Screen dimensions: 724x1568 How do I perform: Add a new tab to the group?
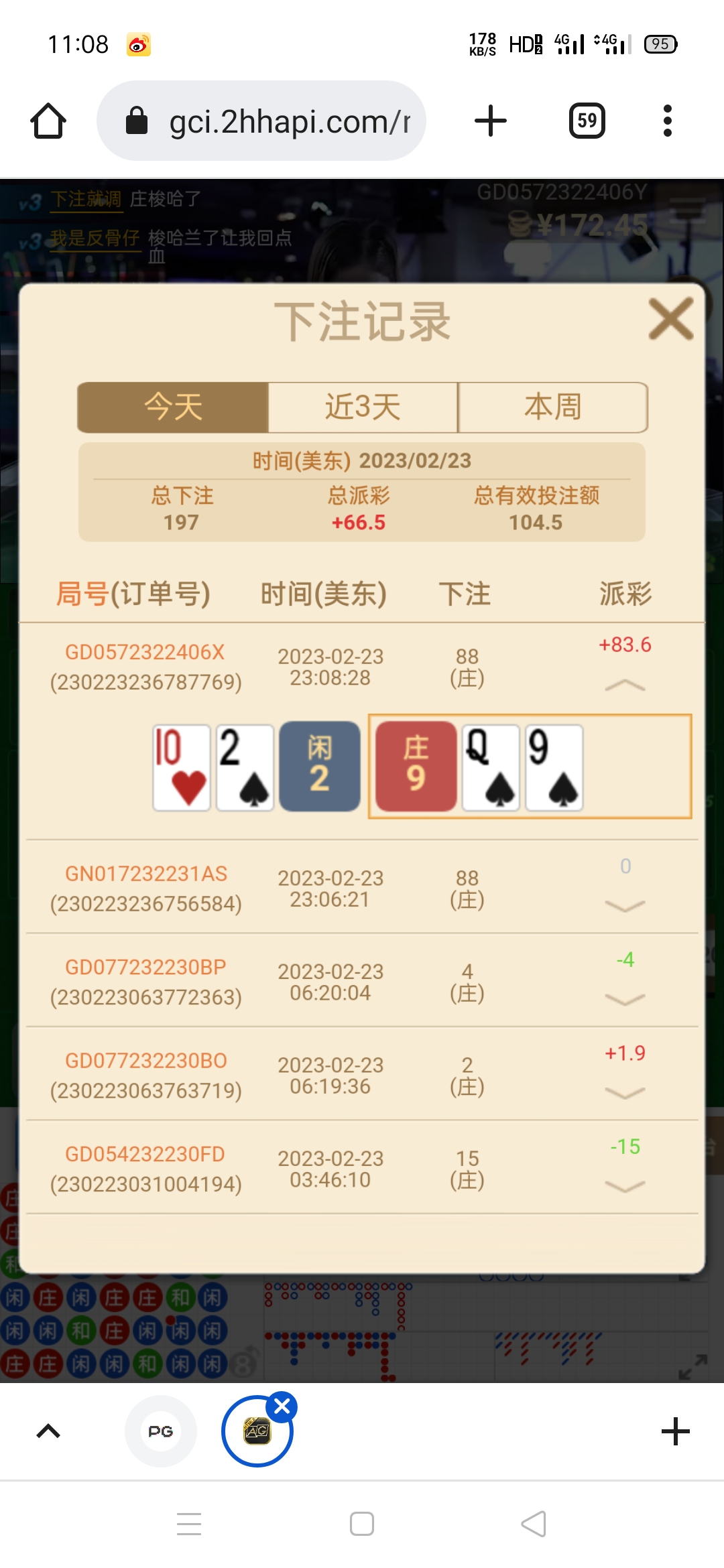675,1431
